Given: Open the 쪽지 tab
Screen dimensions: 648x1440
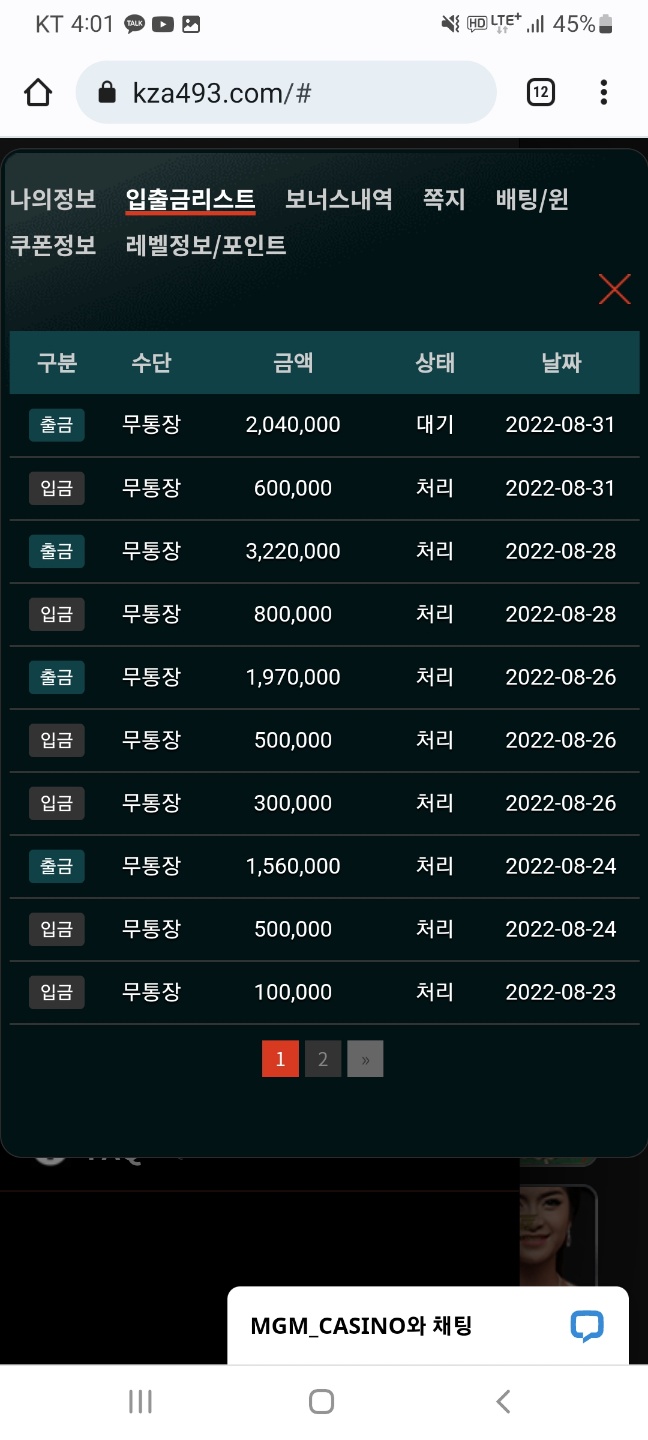Looking at the screenshot, I should coord(444,199).
